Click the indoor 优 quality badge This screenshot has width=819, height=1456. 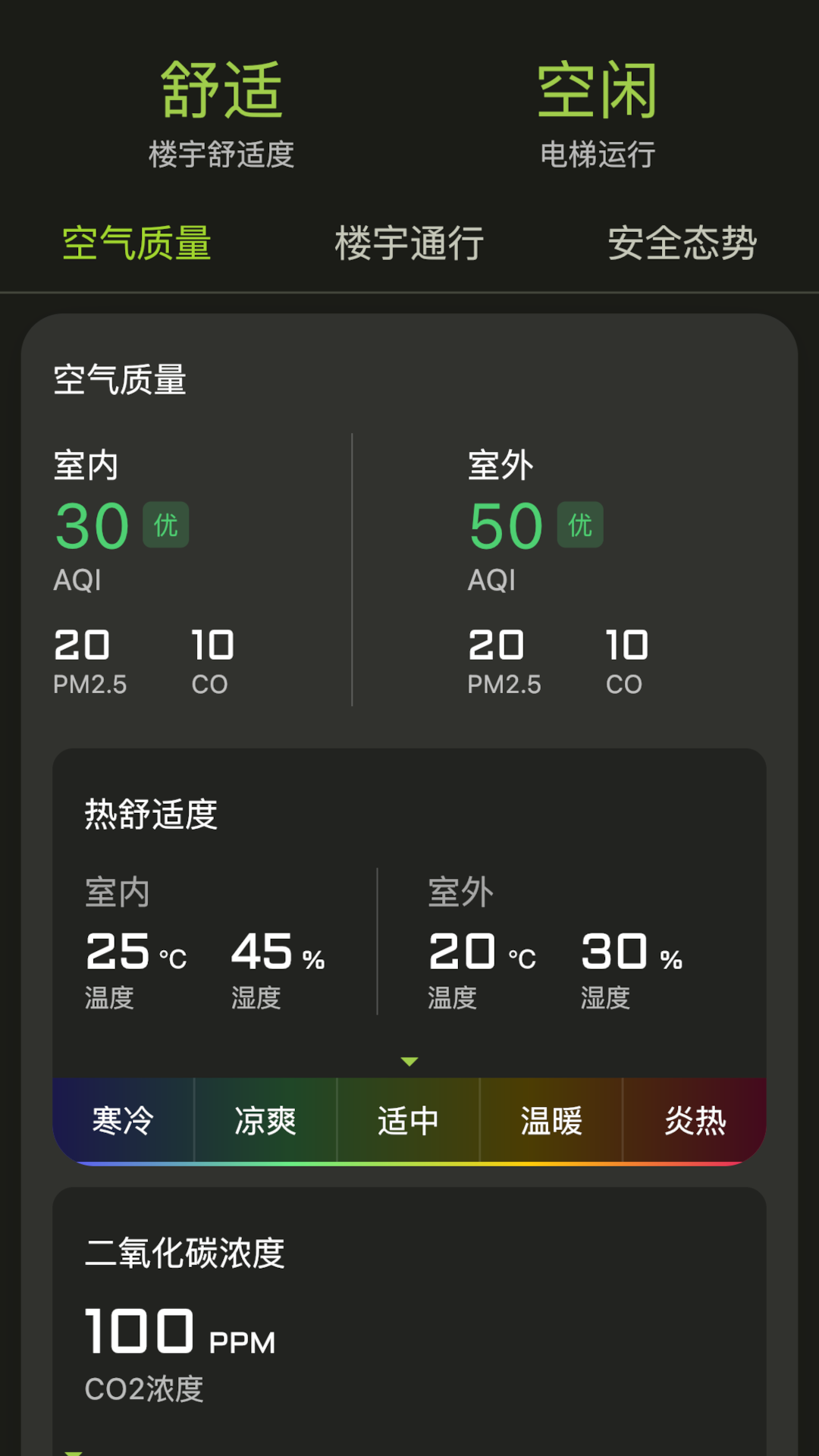(x=165, y=525)
